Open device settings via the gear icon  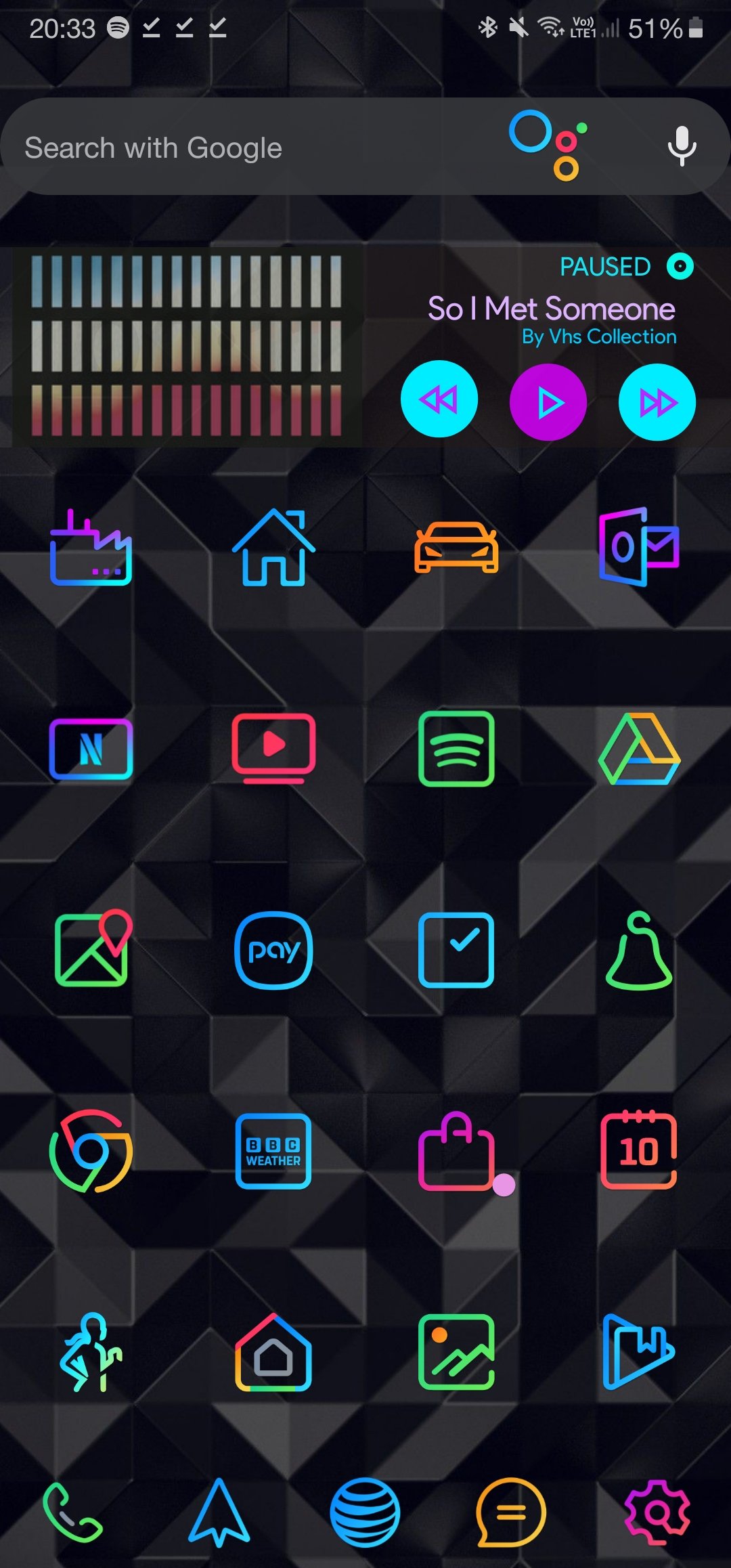(x=657, y=1513)
